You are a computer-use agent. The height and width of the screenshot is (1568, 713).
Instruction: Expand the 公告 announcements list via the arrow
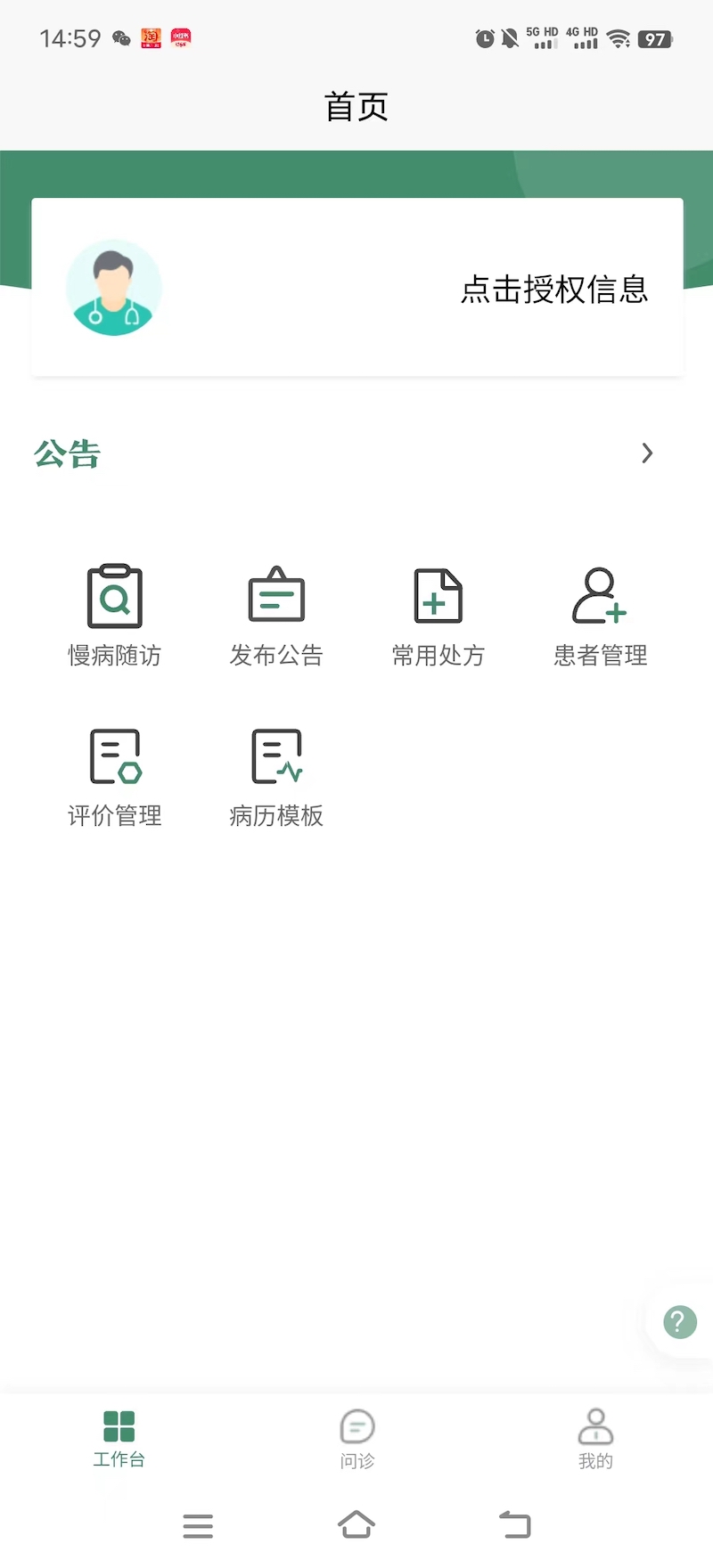[x=647, y=453]
